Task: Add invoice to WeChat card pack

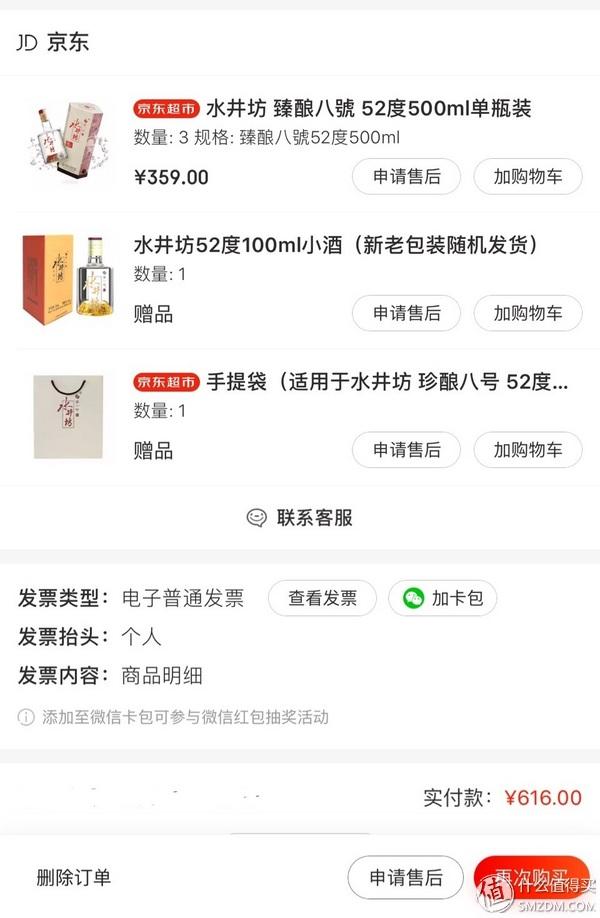Action: [x=443, y=599]
